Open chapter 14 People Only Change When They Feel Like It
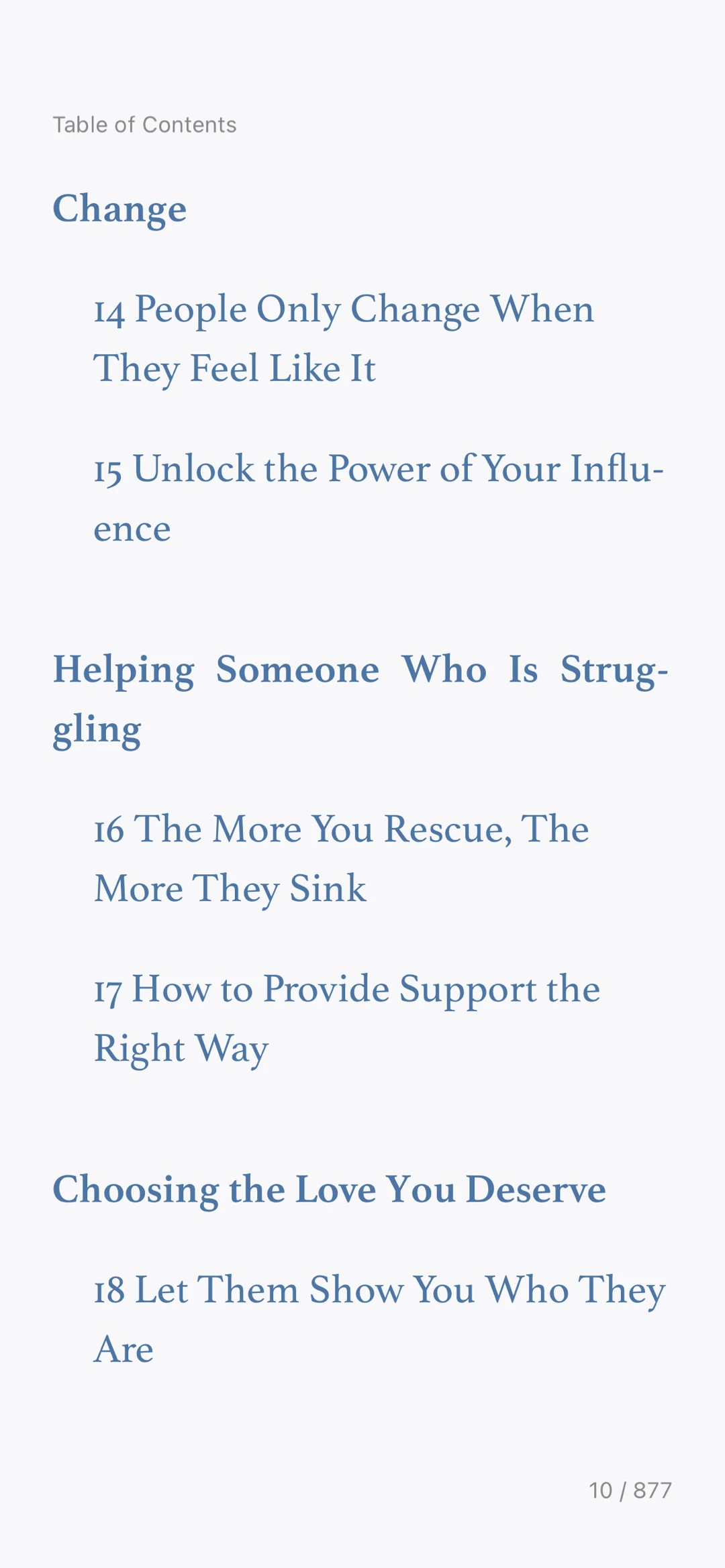The image size is (725, 1568). (x=344, y=339)
